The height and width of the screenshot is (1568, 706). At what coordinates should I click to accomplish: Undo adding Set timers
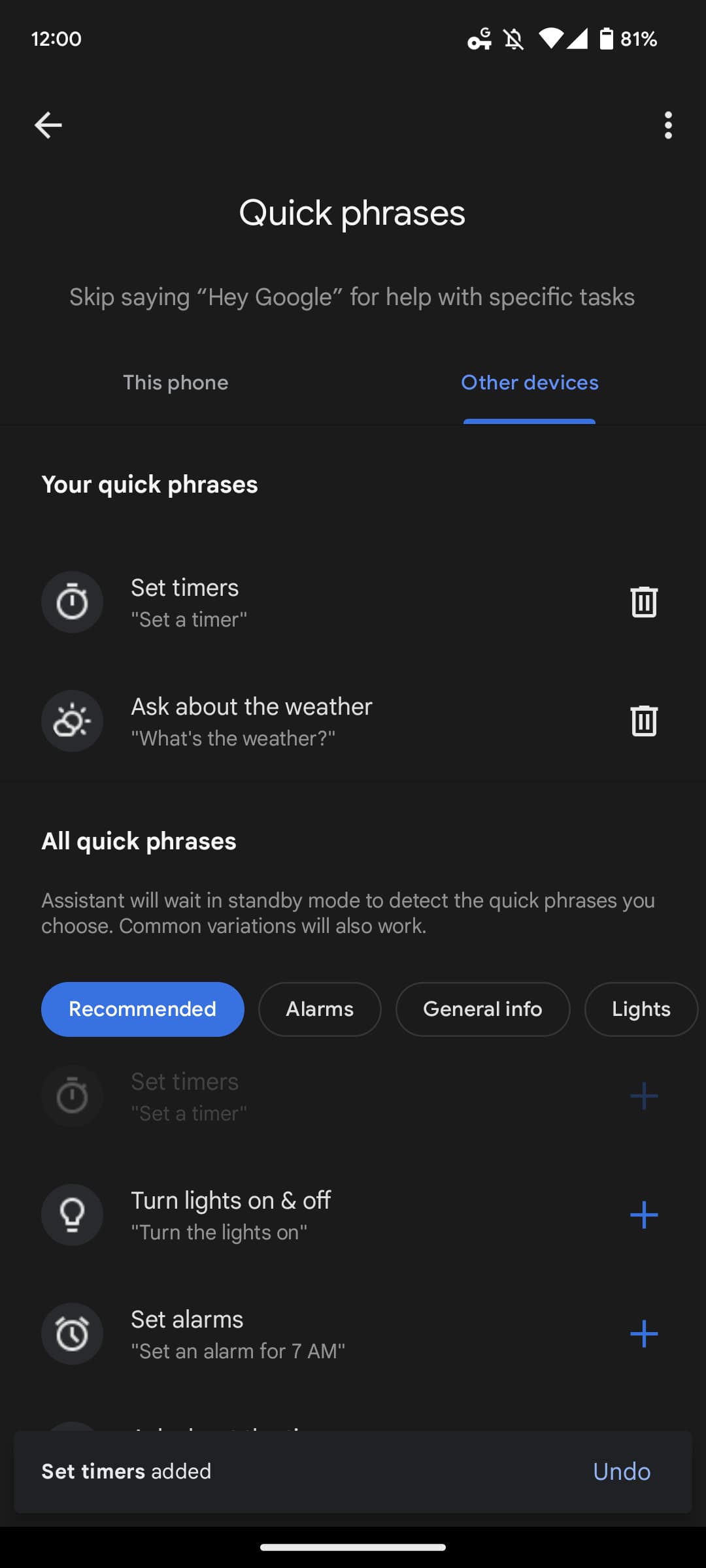[x=621, y=1471]
